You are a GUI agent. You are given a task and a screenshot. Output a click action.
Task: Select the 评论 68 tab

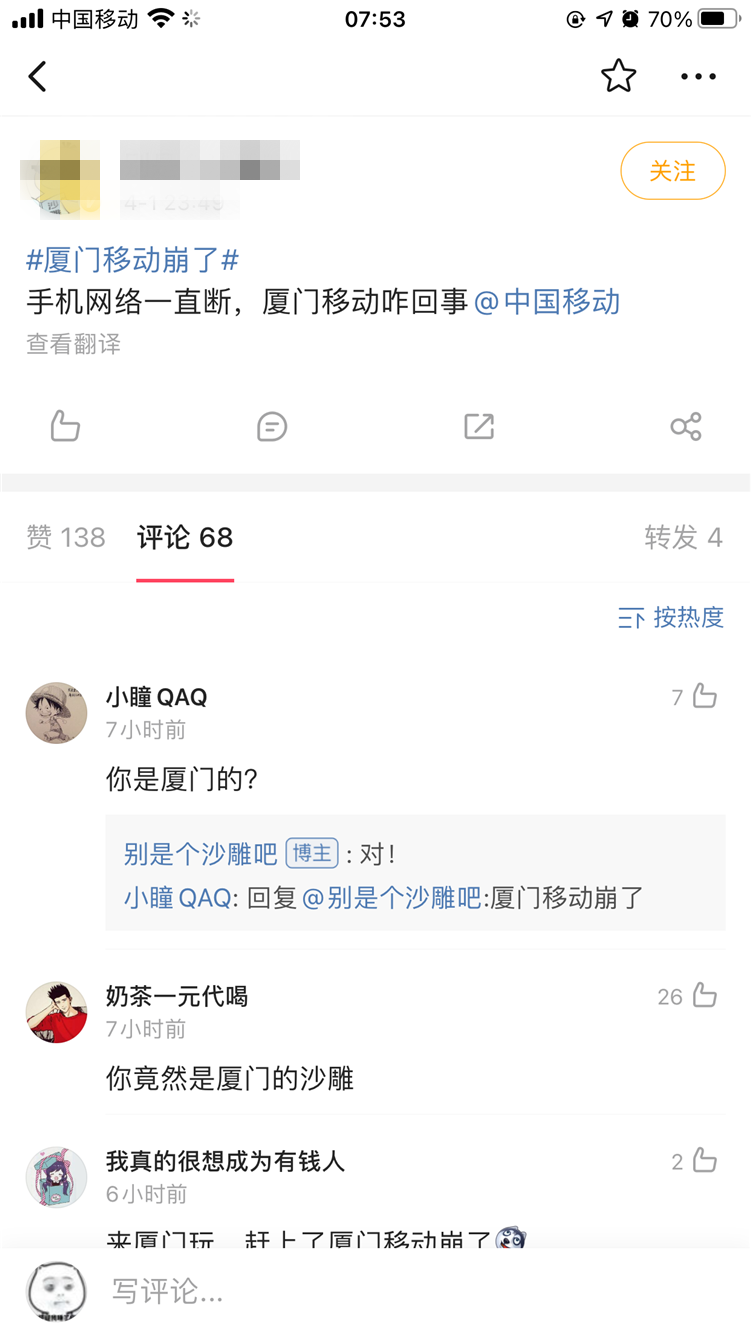[185, 538]
